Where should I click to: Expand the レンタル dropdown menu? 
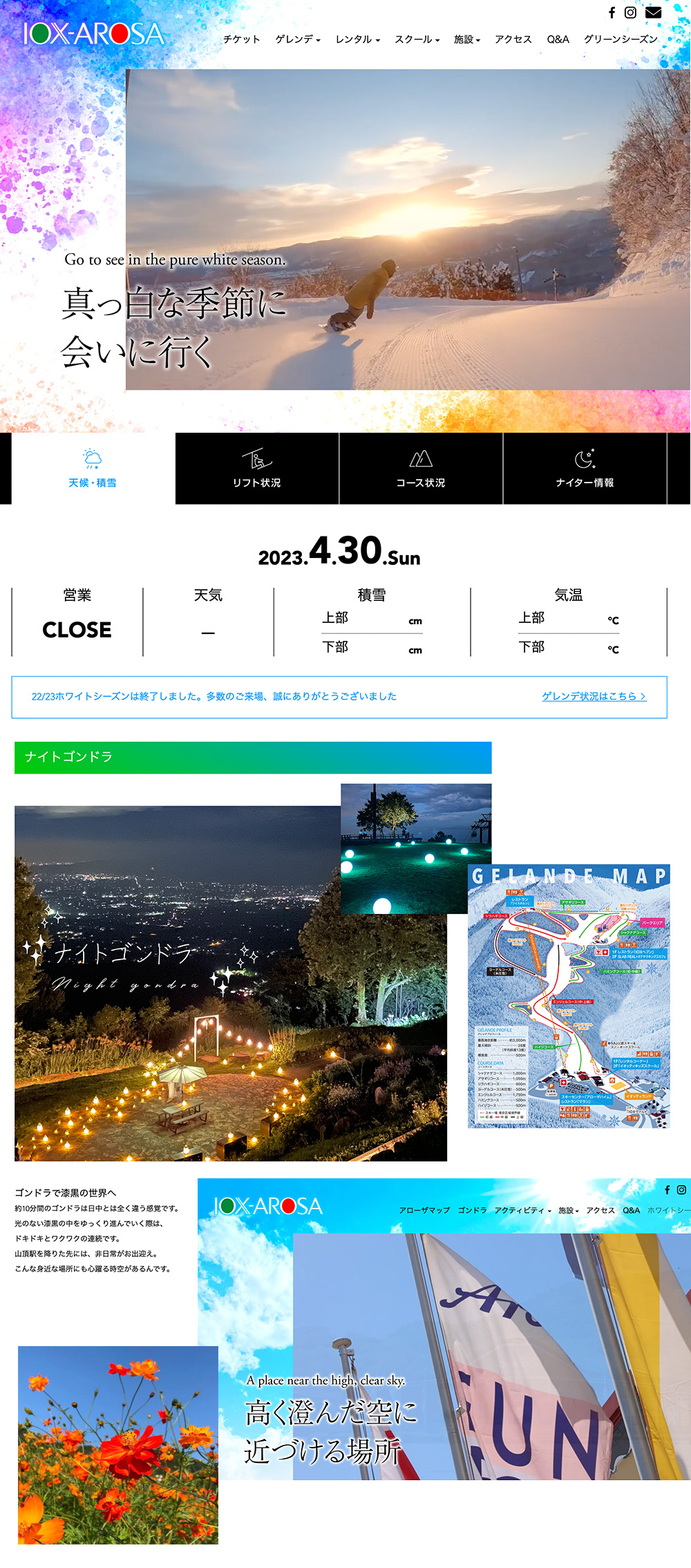point(357,39)
